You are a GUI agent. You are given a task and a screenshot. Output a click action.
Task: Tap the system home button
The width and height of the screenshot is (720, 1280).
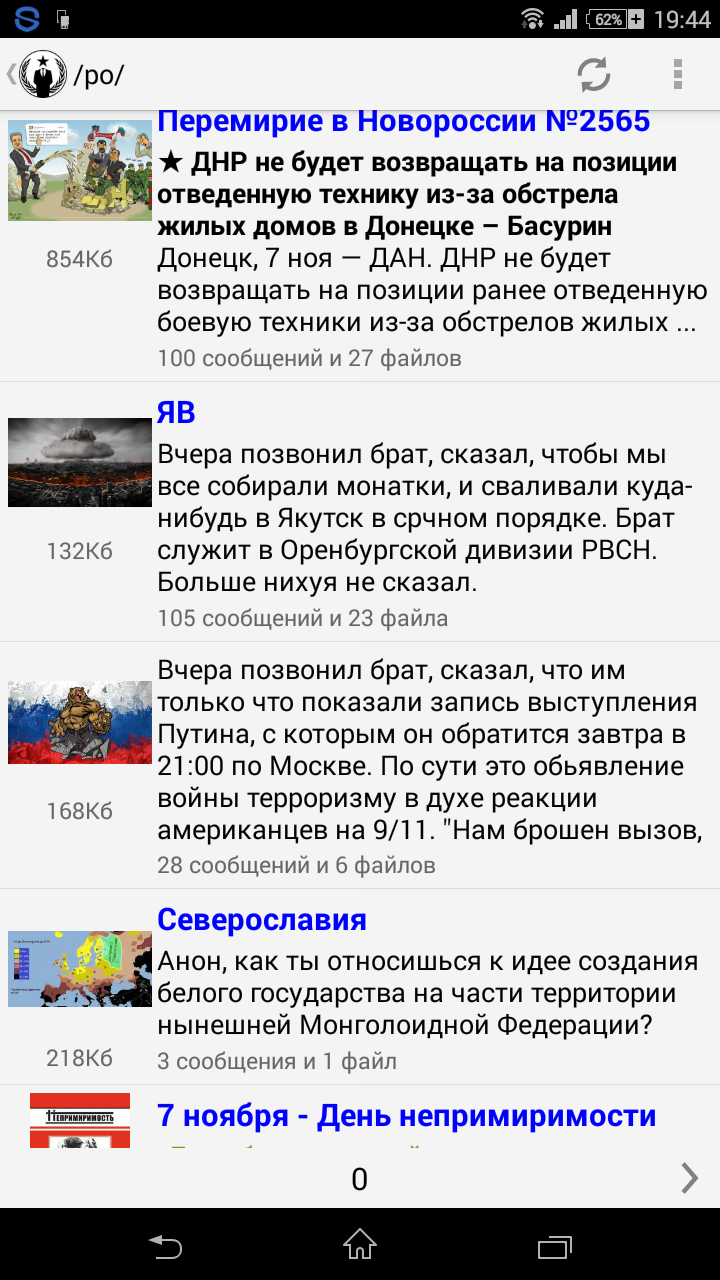(360, 1246)
